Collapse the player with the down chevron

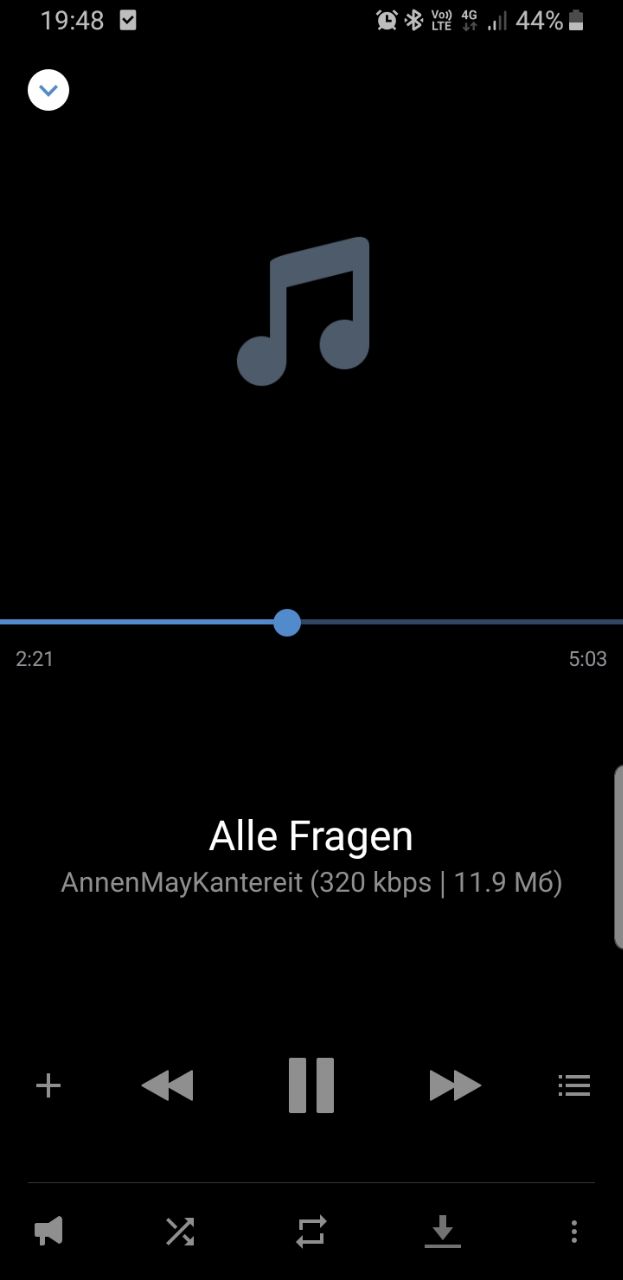(48, 90)
